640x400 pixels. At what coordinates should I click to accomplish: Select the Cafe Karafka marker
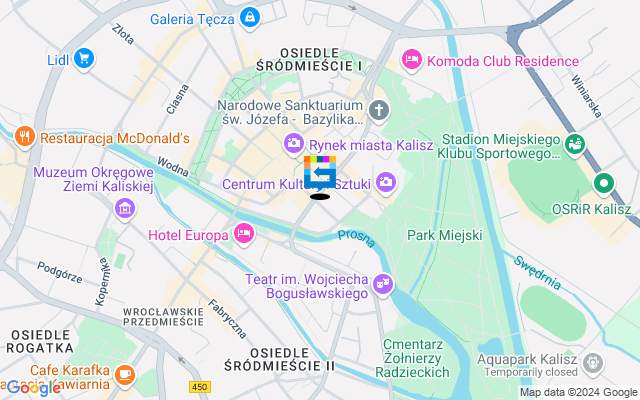pos(124,374)
